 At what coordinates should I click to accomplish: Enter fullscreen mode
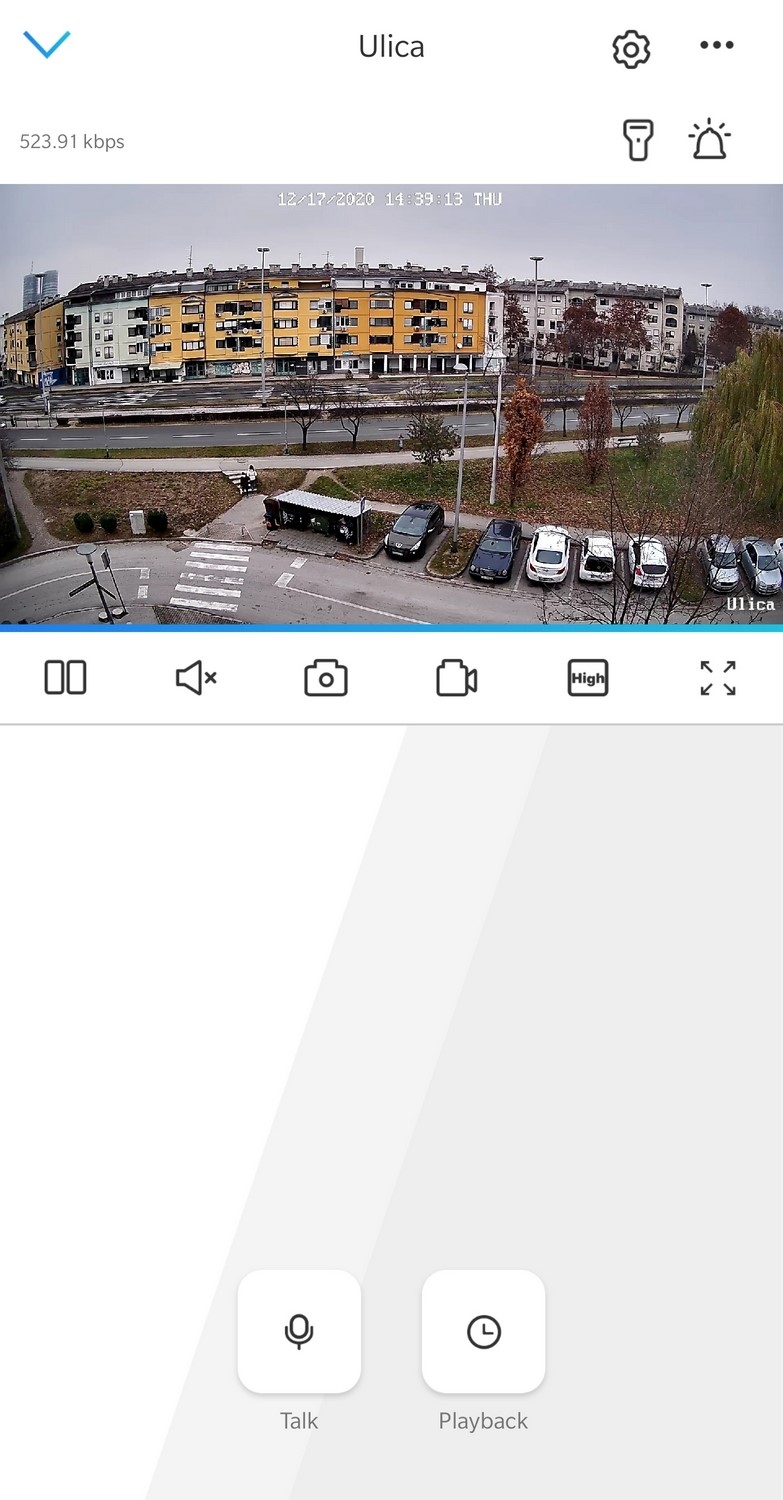click(x=717, y=678)
